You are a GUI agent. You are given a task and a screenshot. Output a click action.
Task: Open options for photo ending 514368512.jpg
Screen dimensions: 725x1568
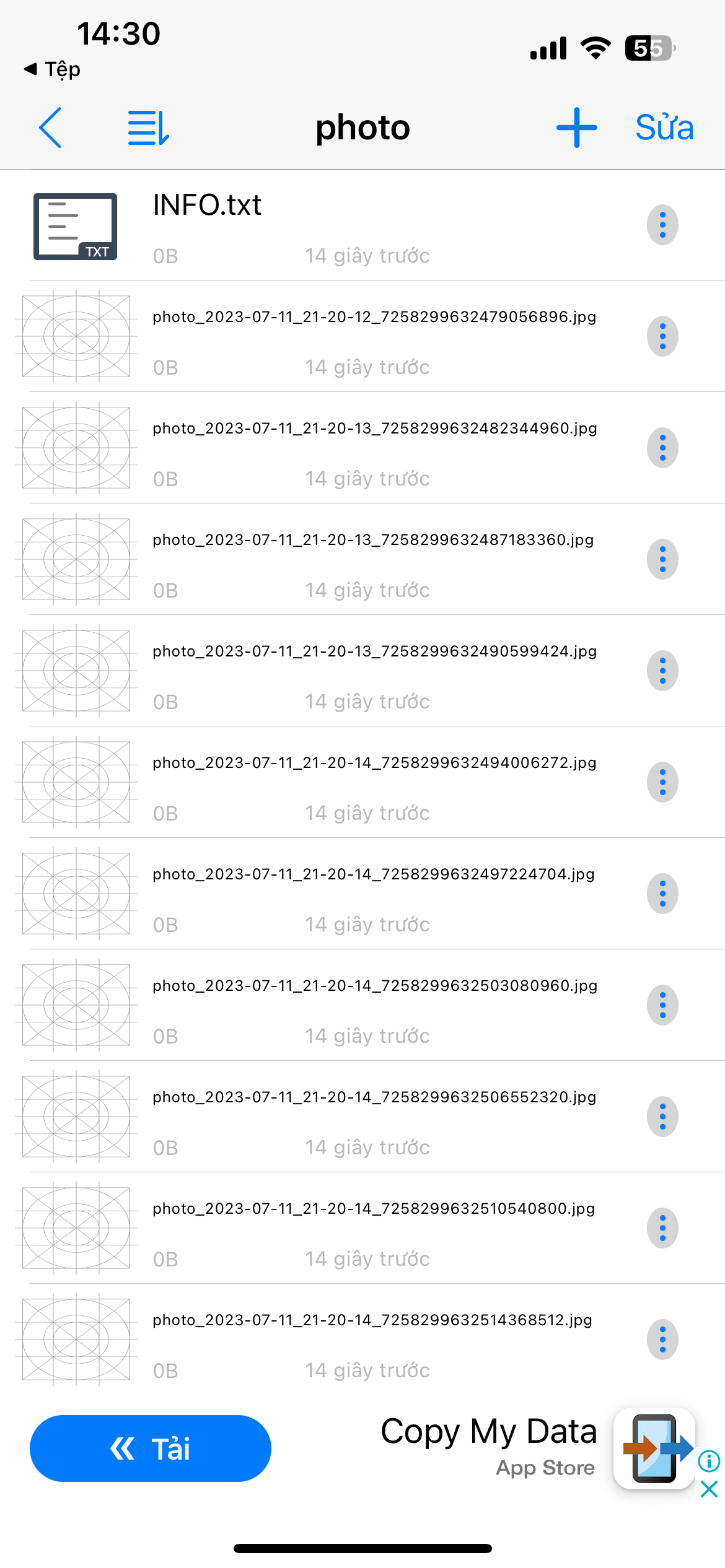click(x=662, y=1339)
